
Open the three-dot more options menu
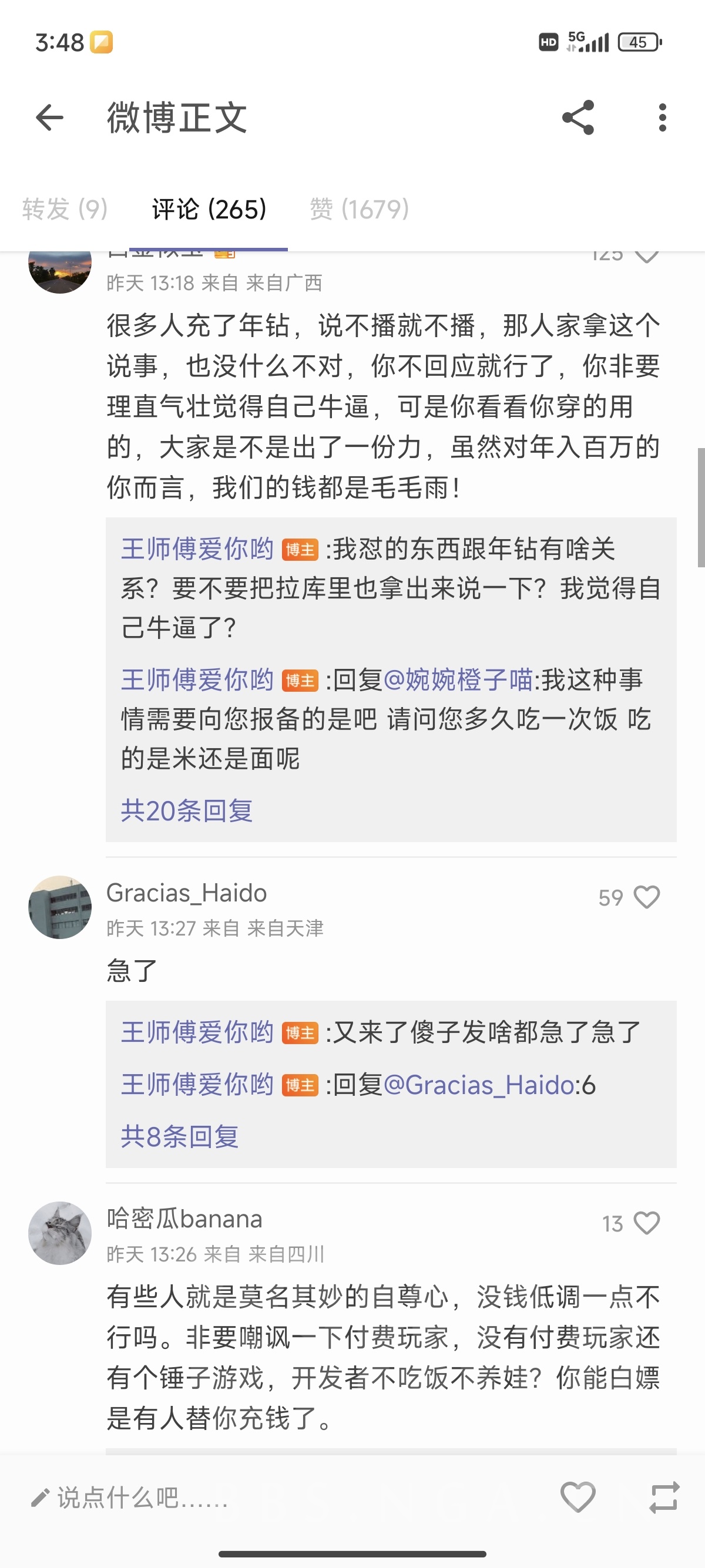pyautogui.click(x=663, y=118)
